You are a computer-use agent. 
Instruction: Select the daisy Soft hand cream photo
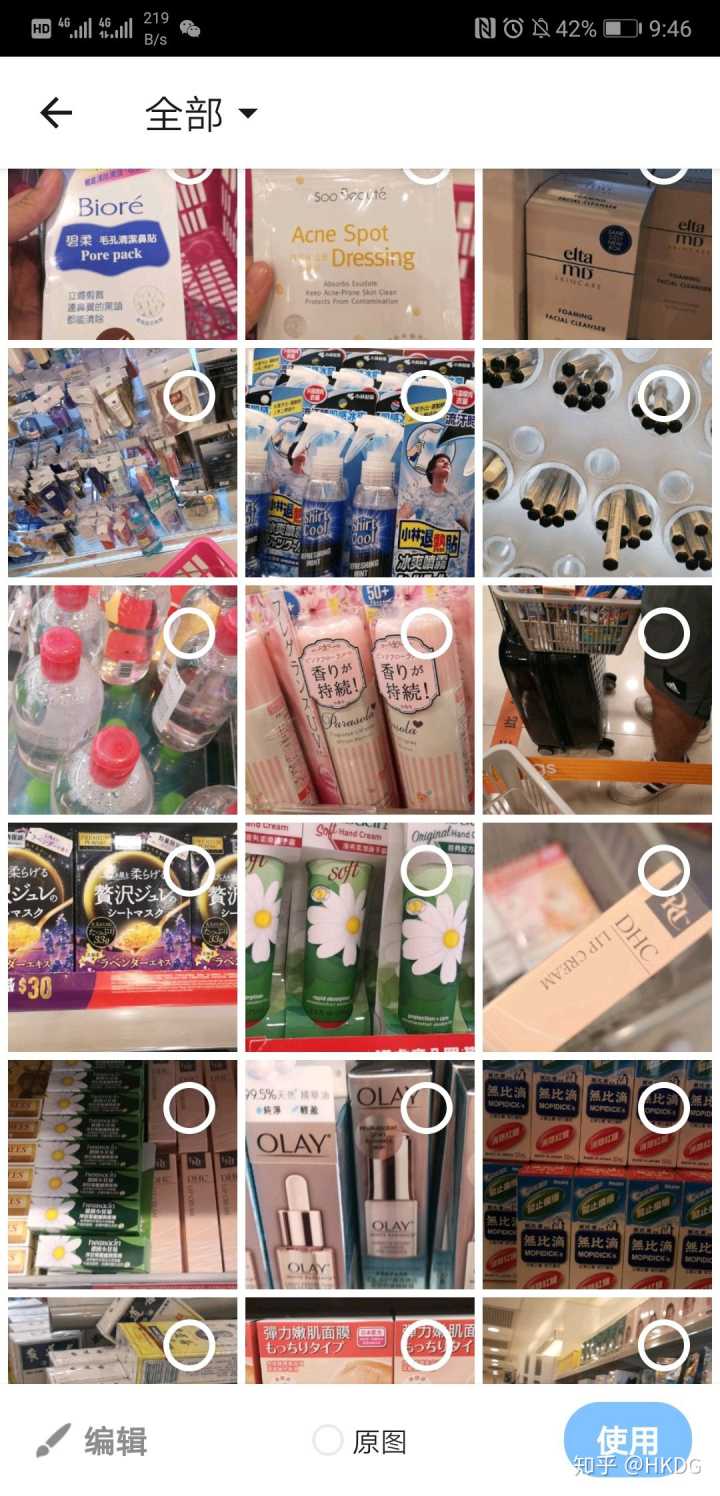[x=427, y=870]
